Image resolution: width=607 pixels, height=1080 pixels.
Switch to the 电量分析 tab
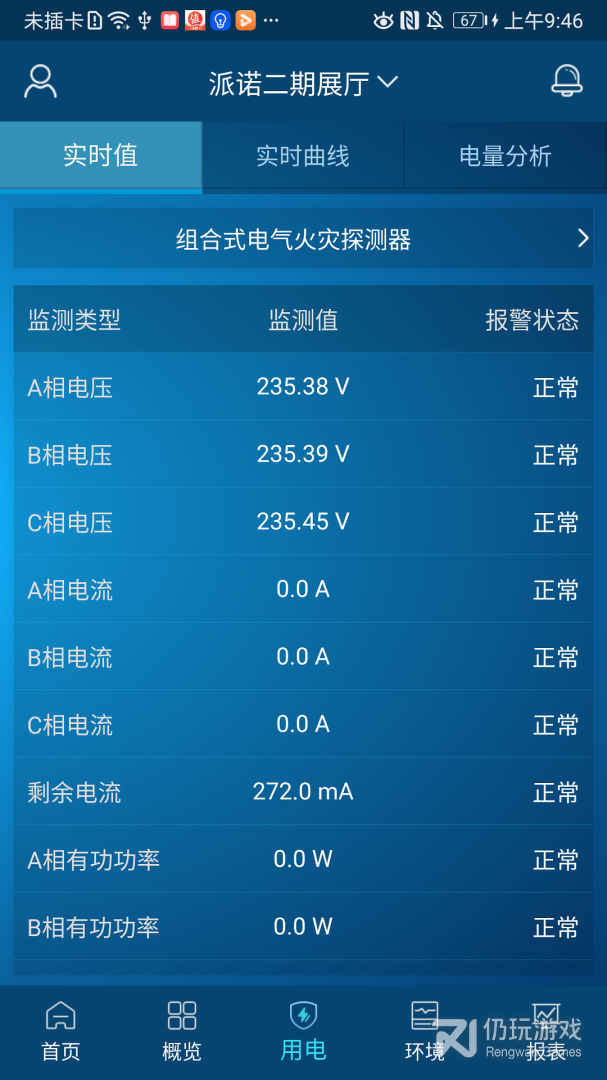[x=505, y=156]
